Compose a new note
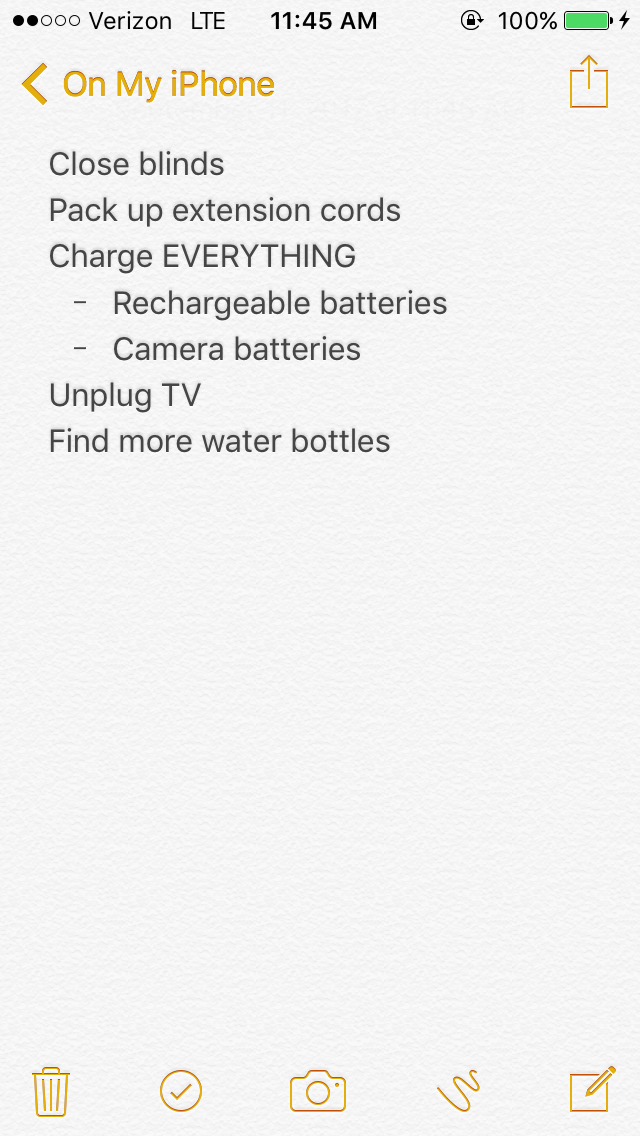Viewport: 640px width, 1136px height. [x=593, y=1089]
